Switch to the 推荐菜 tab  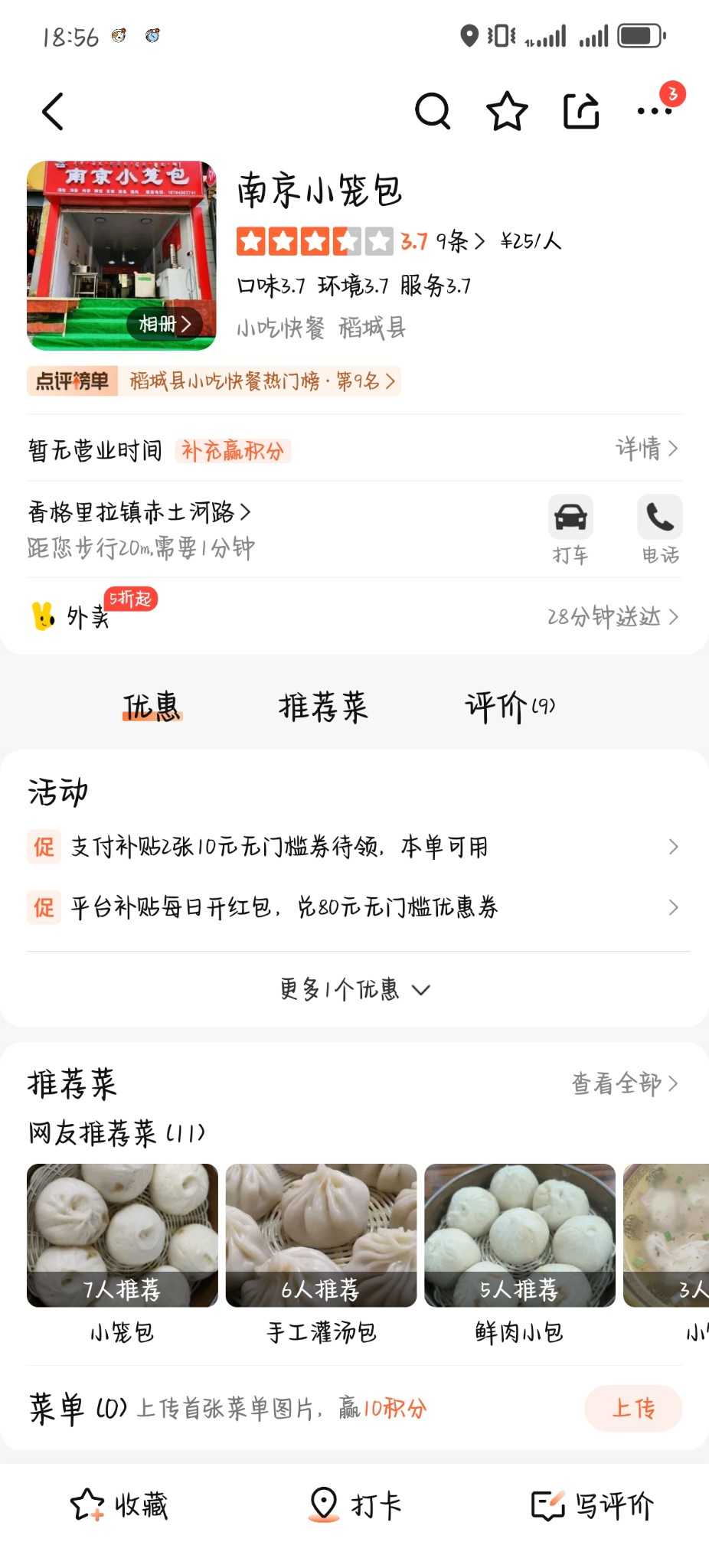pos(323,706)
